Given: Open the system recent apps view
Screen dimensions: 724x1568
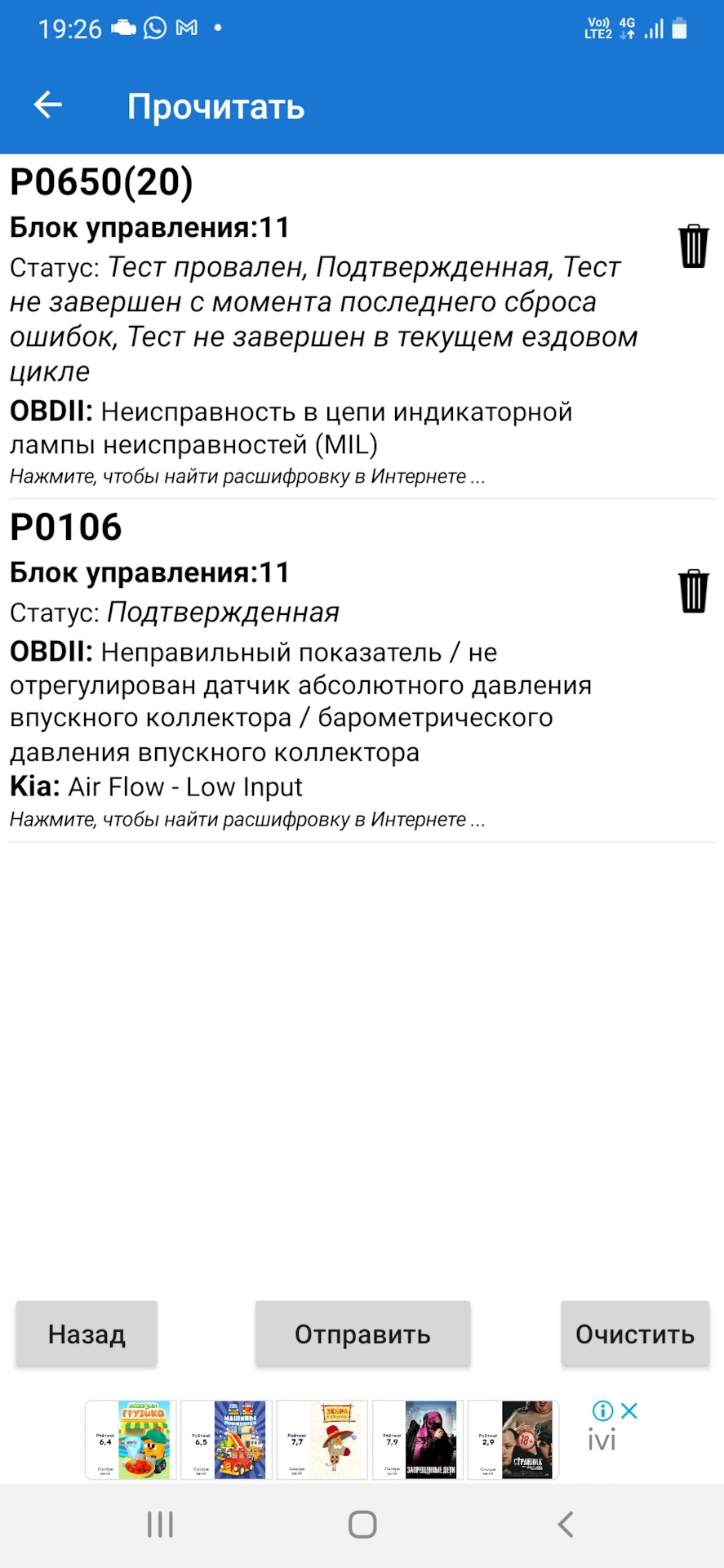Looking at the screenshot, I should point(160,1525).
